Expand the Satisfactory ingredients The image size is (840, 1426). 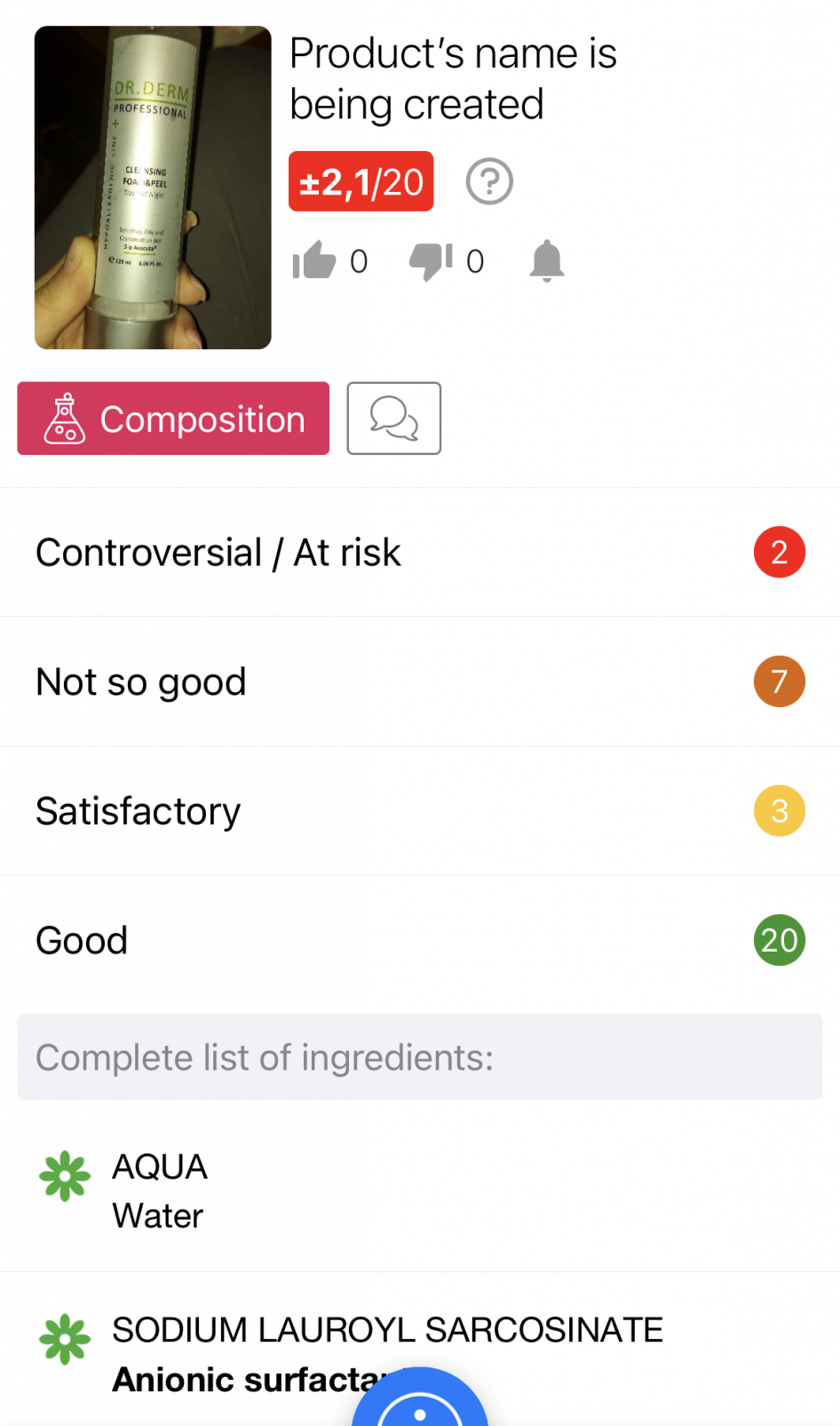pyautogui.click(x=420, y=811)
